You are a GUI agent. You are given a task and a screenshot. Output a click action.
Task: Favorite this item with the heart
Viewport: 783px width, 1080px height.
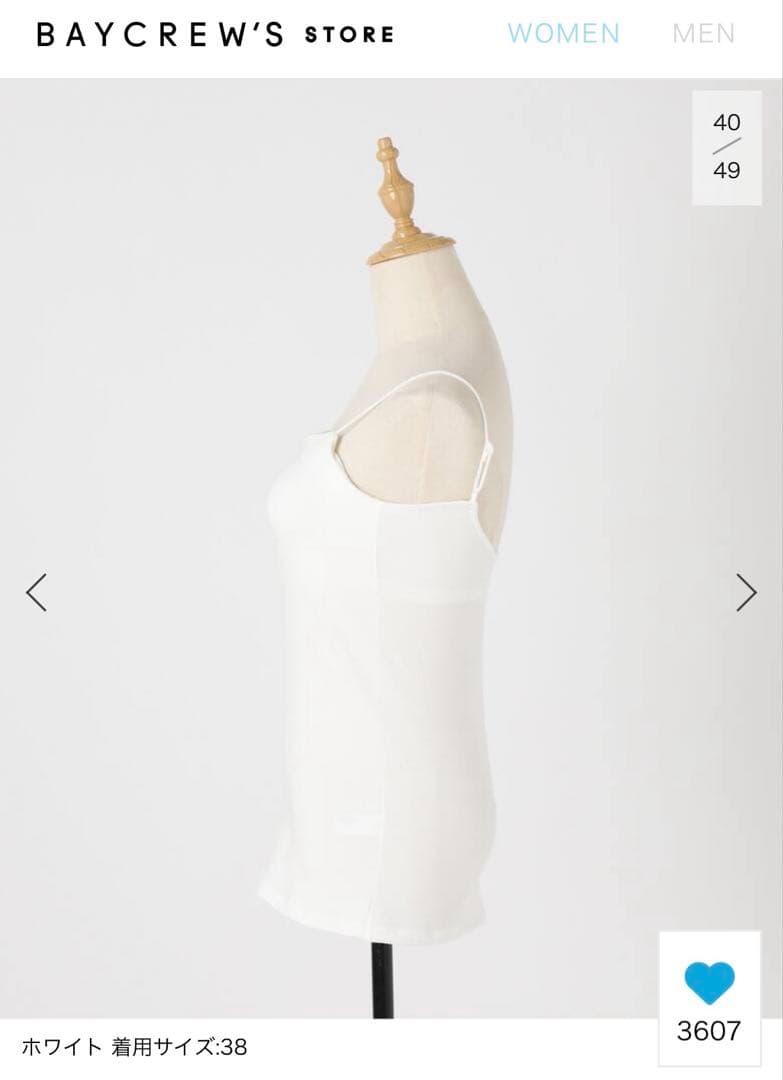coord(709,983)
